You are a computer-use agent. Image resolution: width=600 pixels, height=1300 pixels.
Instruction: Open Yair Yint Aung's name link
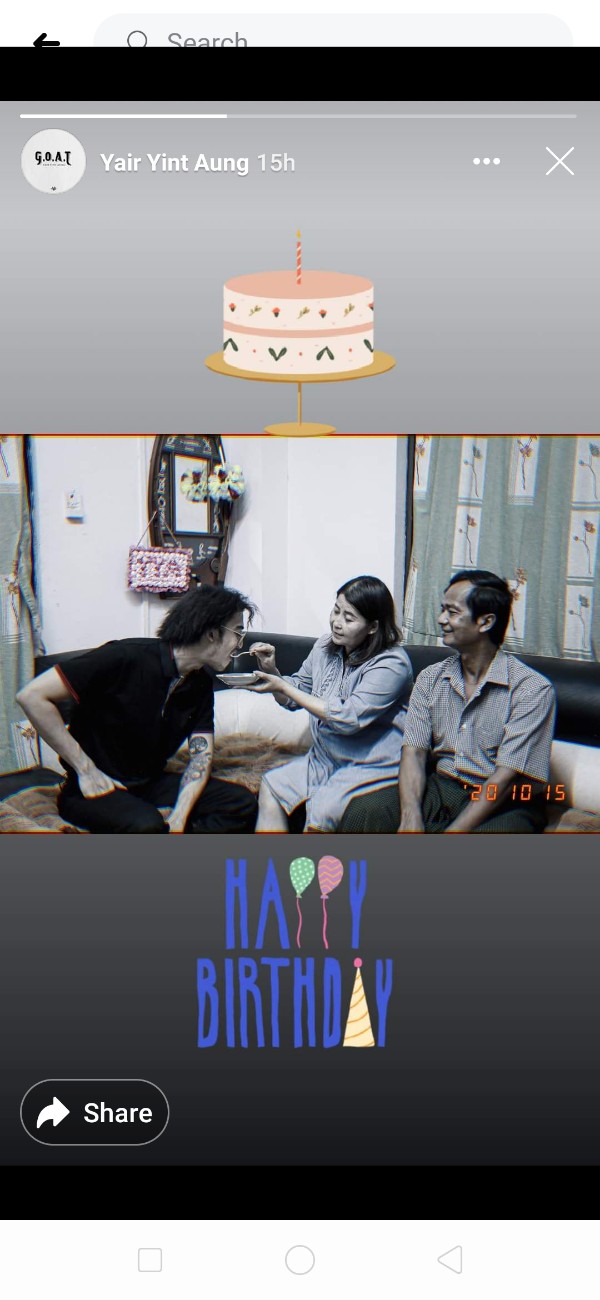coord(174,163)
